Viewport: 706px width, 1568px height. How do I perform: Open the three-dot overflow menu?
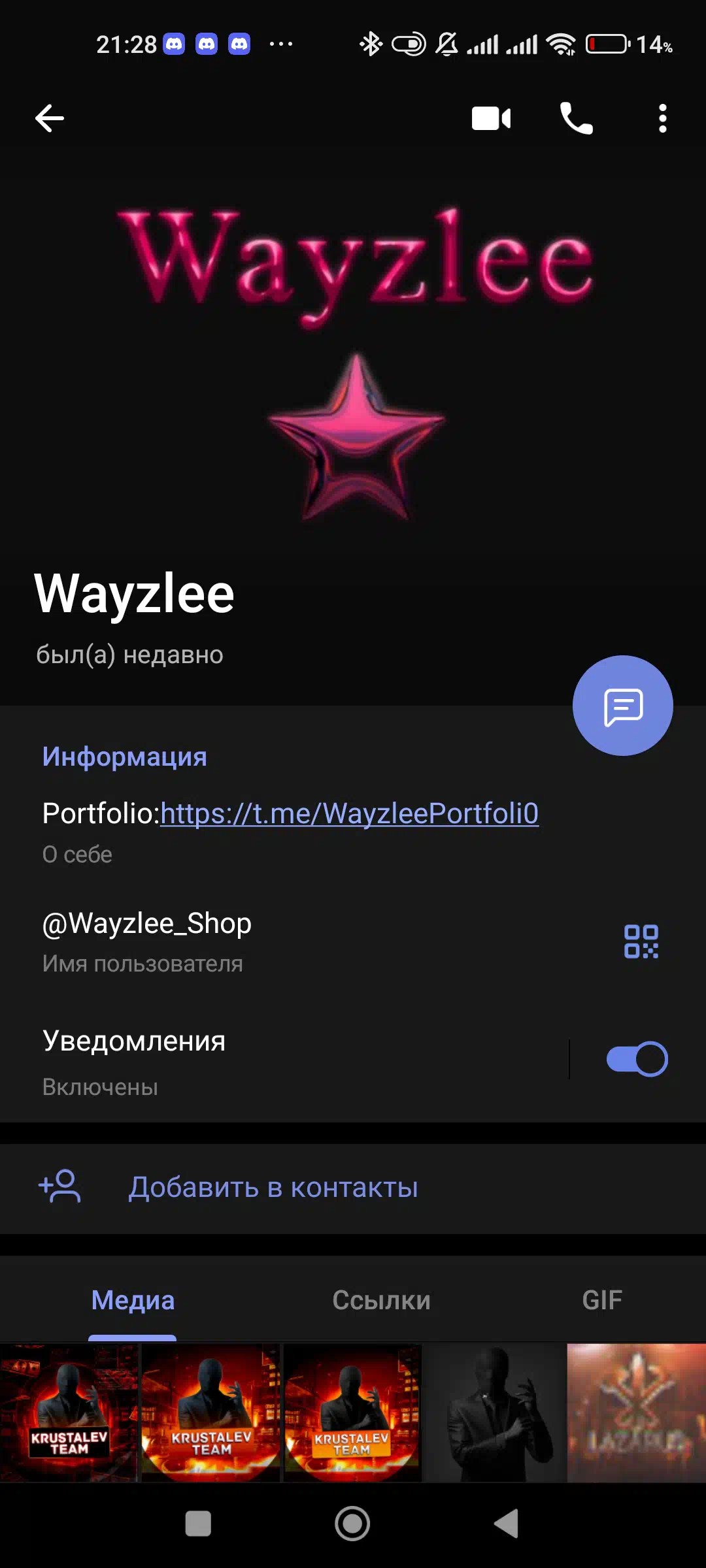[x=663, y=118]
